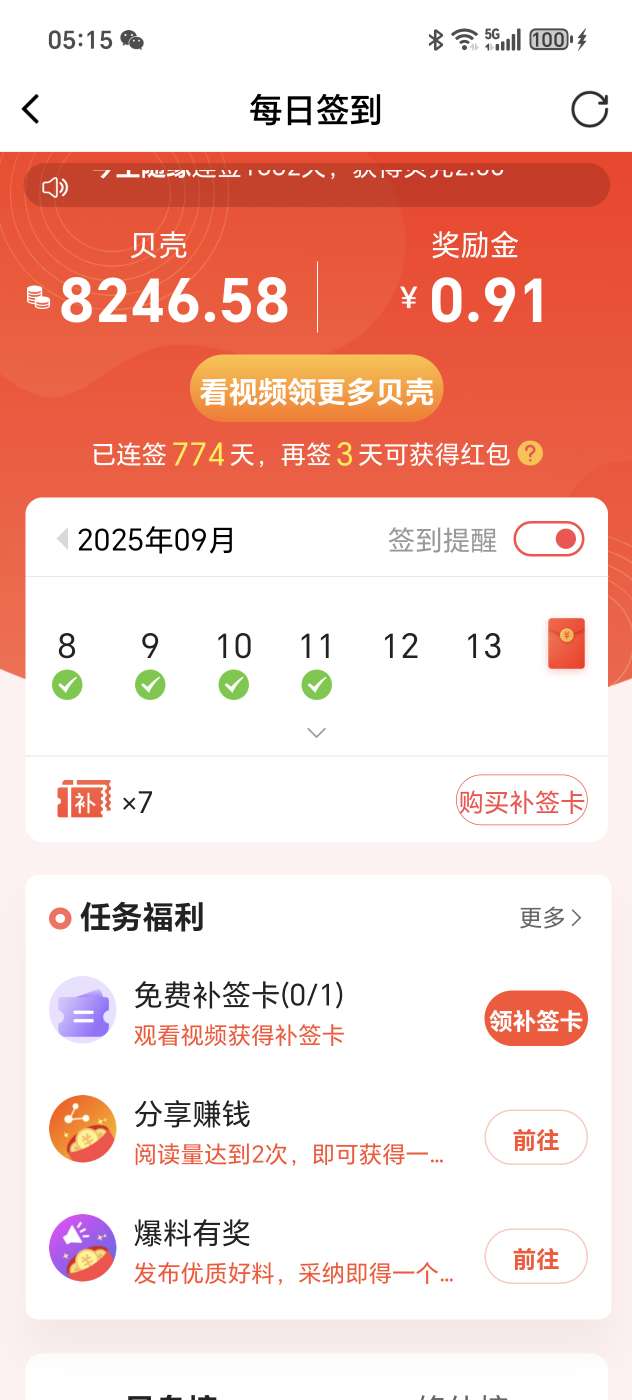This screenshot has height=1400, width=632.
Task: Tap 前往 next to 爆料有奖
Action: click(535, 1258)
